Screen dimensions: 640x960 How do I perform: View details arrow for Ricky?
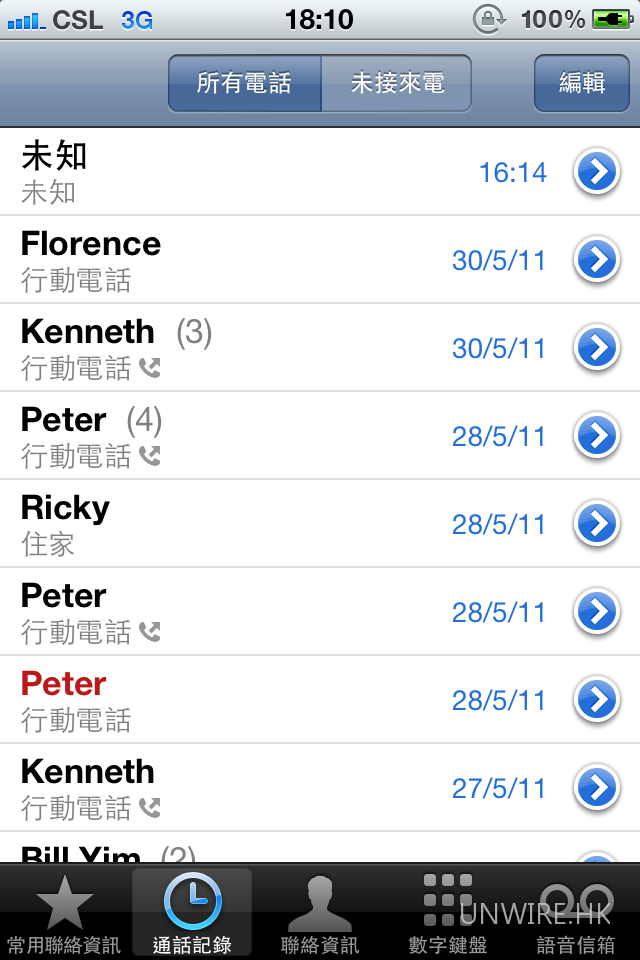(596, 525)
